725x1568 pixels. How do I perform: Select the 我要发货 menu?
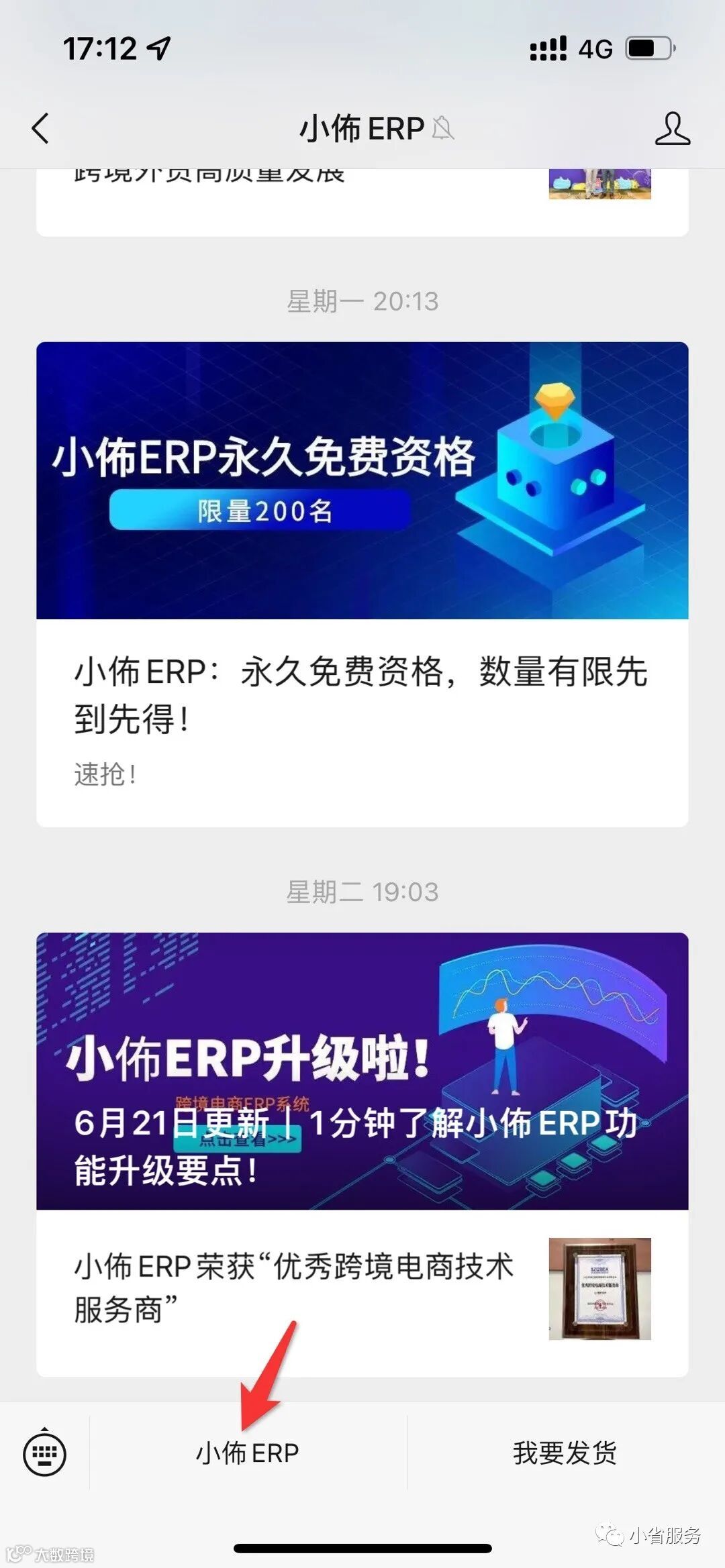tap(565, 1454)
